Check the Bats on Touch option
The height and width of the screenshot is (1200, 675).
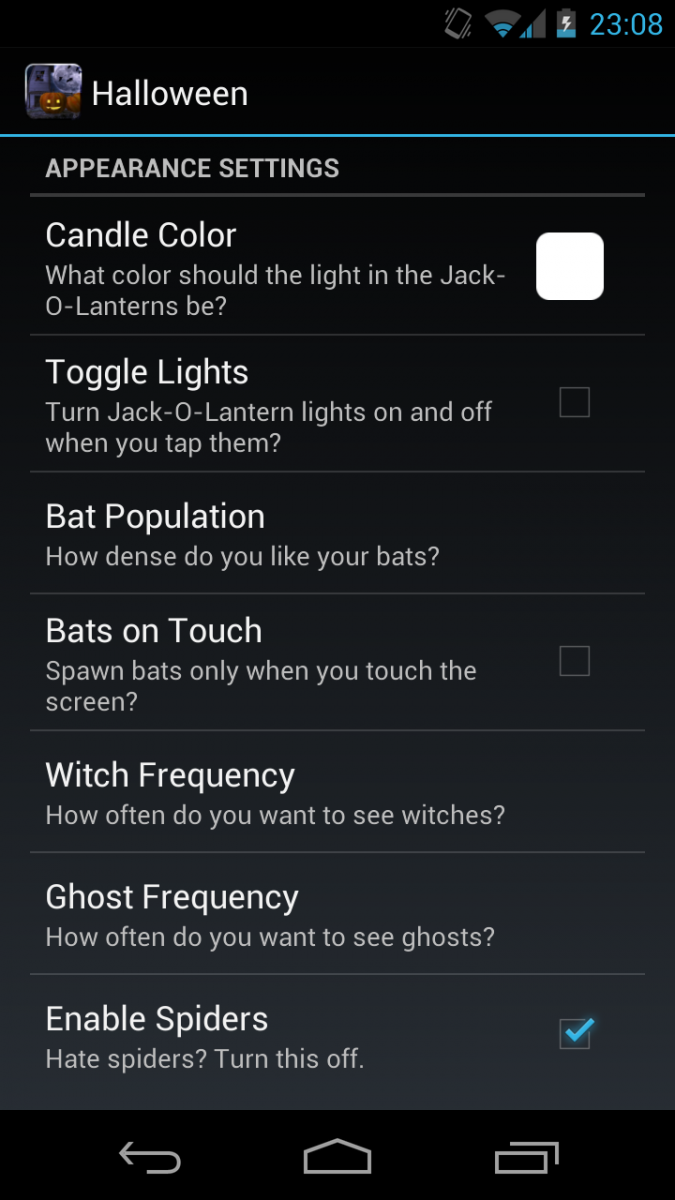pos(574,661)
